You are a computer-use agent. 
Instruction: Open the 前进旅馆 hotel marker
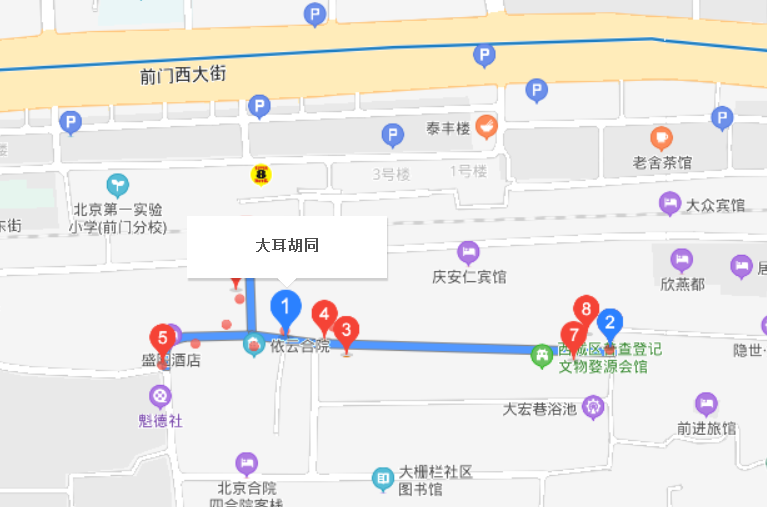point(706,404)
